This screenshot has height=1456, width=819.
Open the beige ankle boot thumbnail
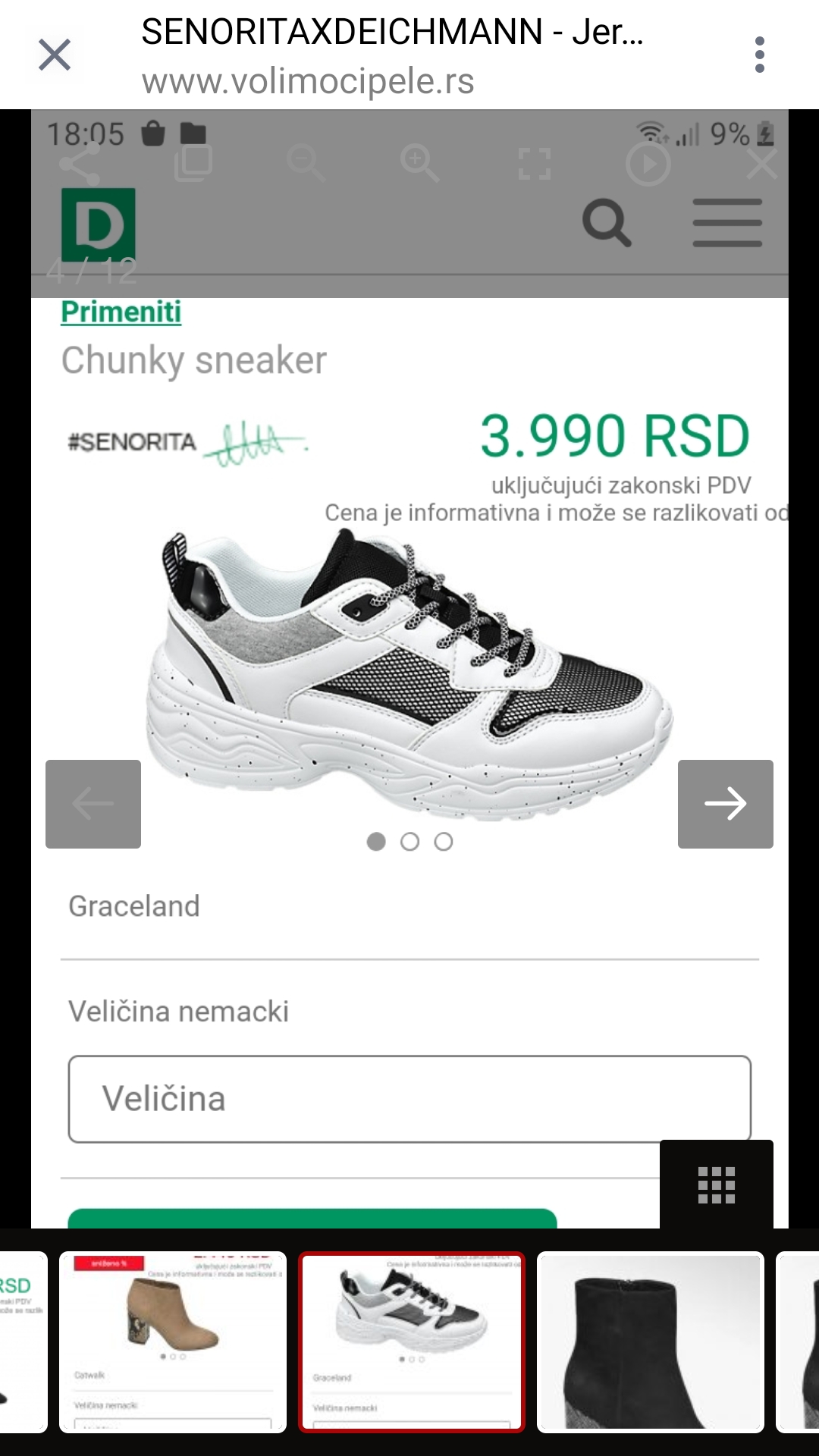coord(173,1341)
